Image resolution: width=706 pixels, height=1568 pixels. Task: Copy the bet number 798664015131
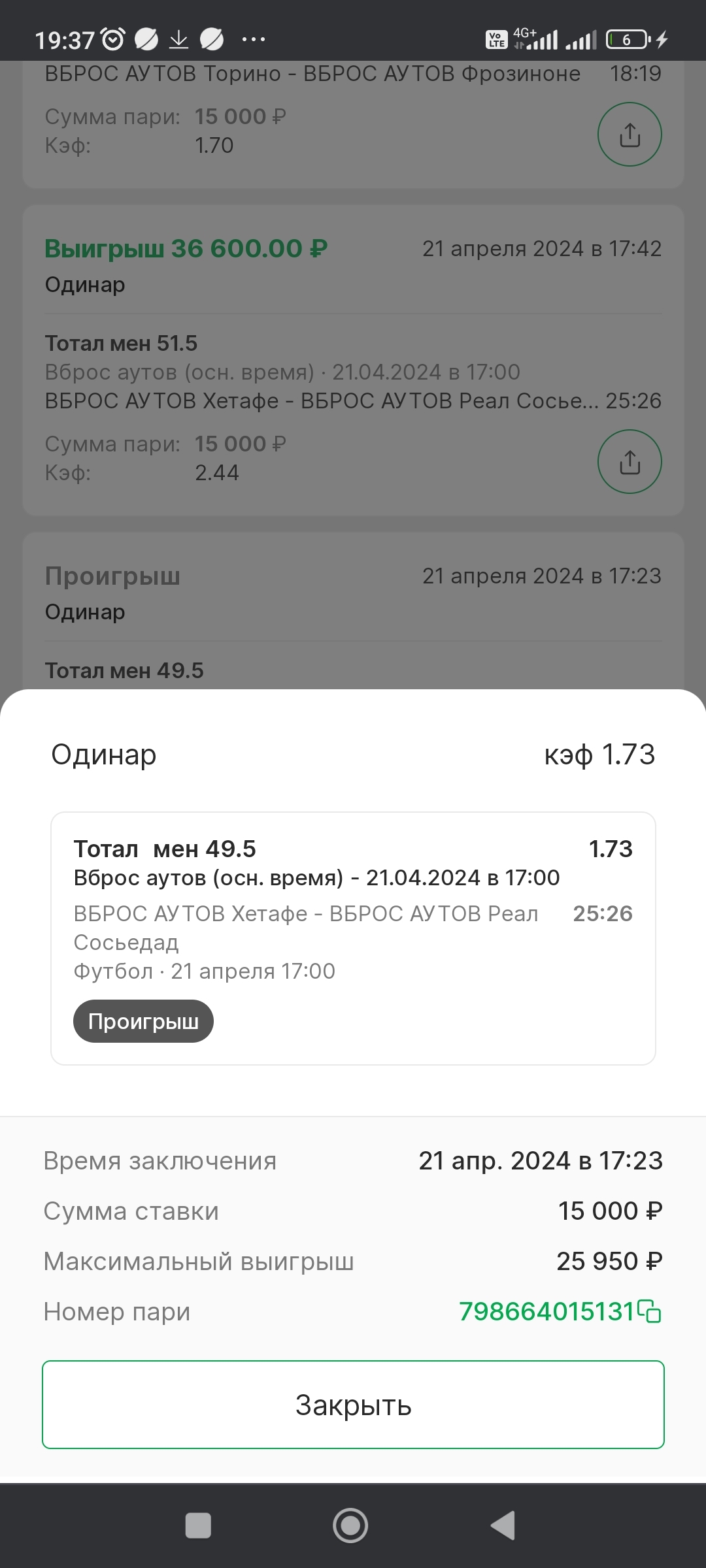[x=649, y=1311]
